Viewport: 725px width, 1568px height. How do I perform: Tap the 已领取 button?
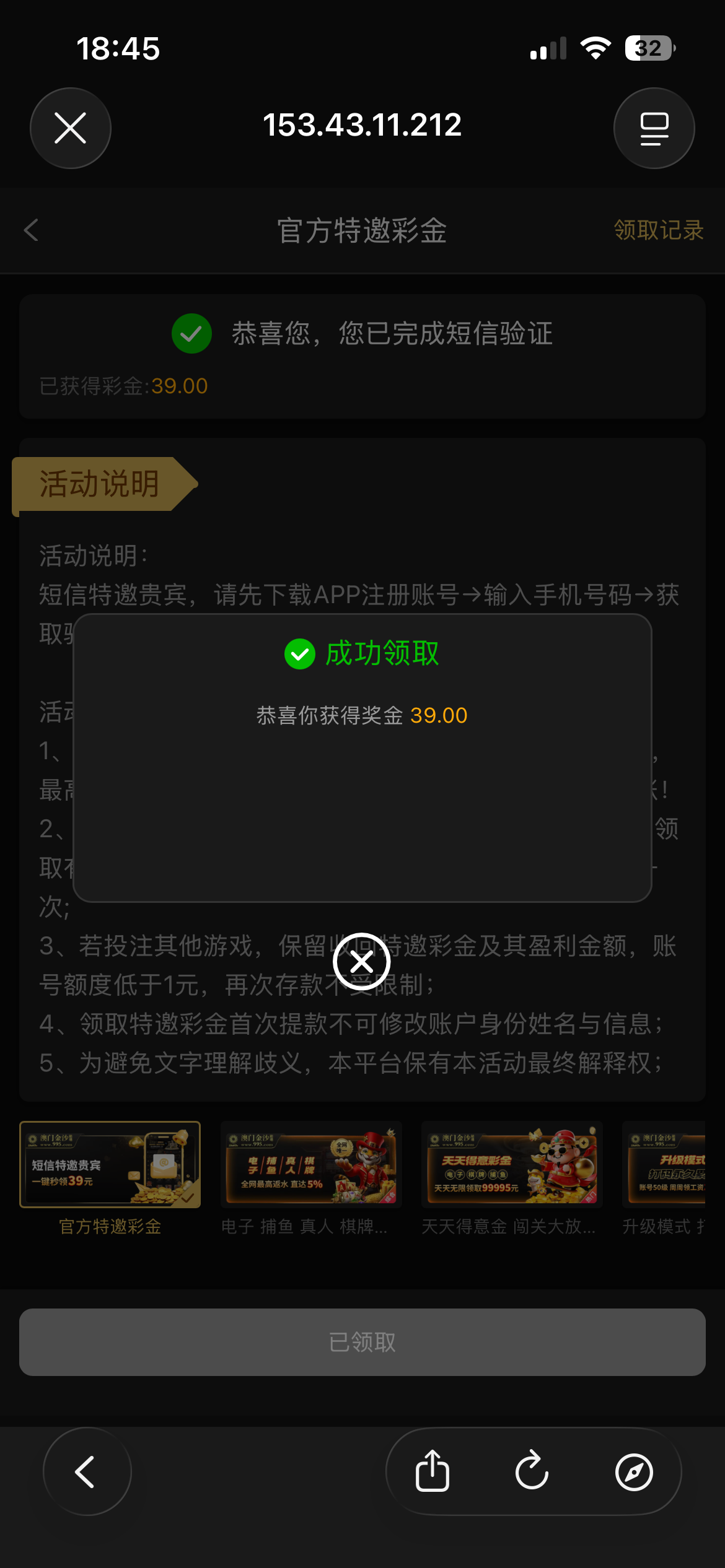tap(362, 1342)
